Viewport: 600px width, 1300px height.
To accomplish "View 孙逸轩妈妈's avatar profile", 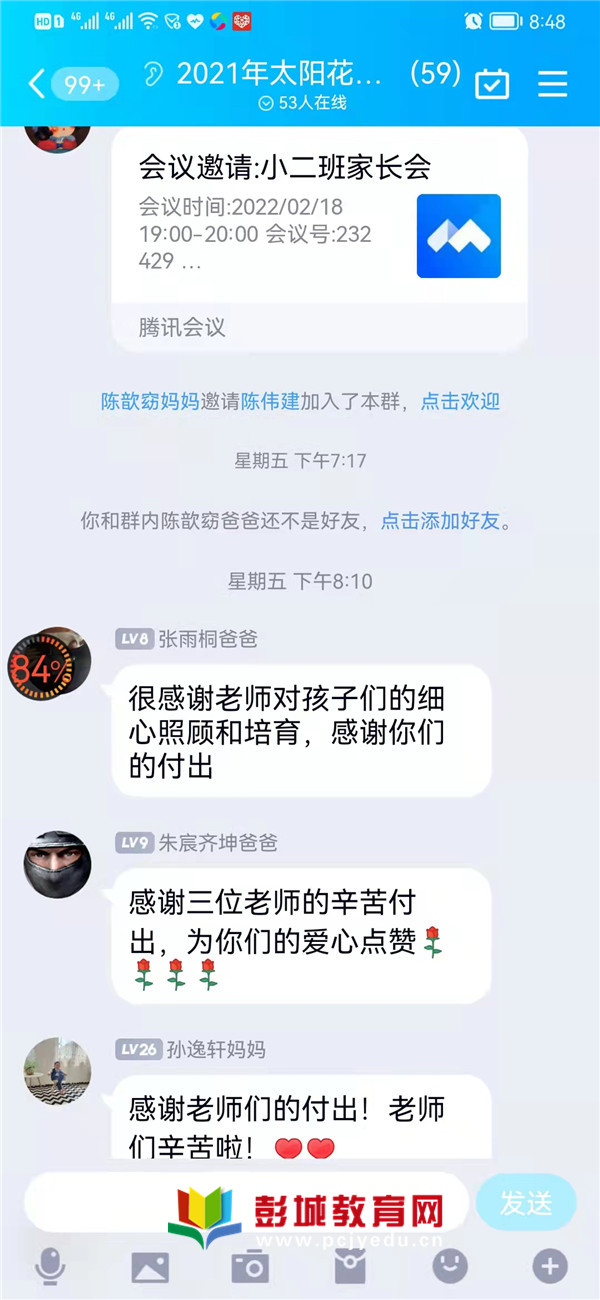I will point(57,1071).
